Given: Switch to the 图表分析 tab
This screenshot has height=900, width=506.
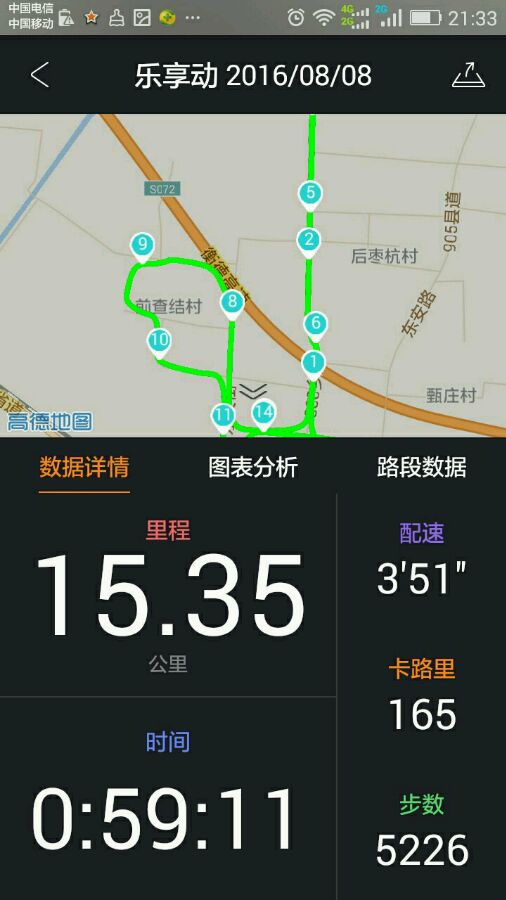Looking at the screenshot, I should (253, 467).
